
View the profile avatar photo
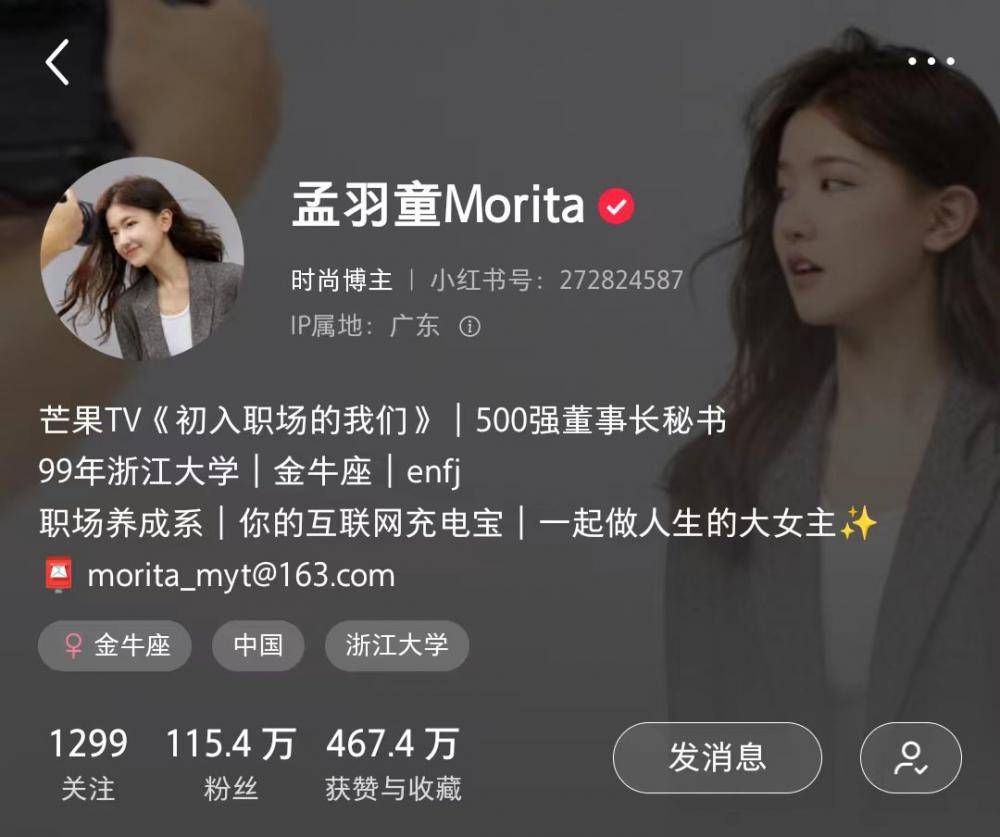[142, 258]
